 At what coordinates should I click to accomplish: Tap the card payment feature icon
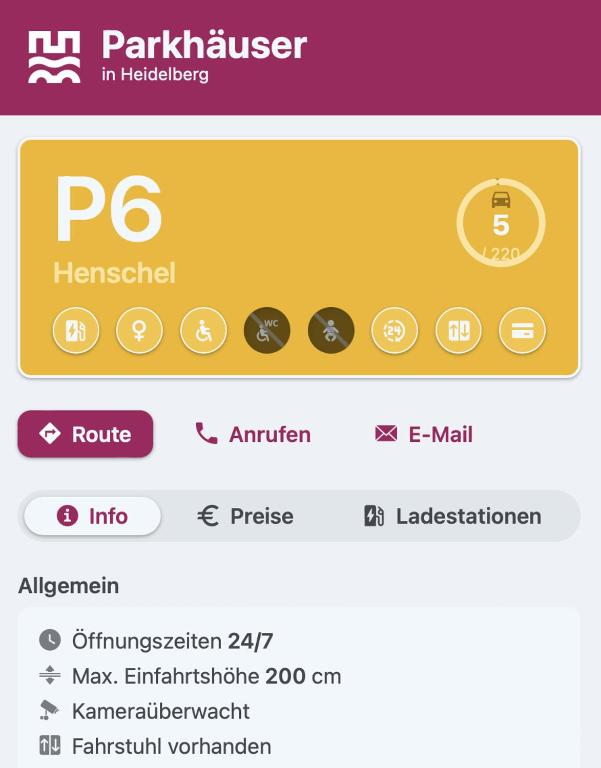[522, 330]
